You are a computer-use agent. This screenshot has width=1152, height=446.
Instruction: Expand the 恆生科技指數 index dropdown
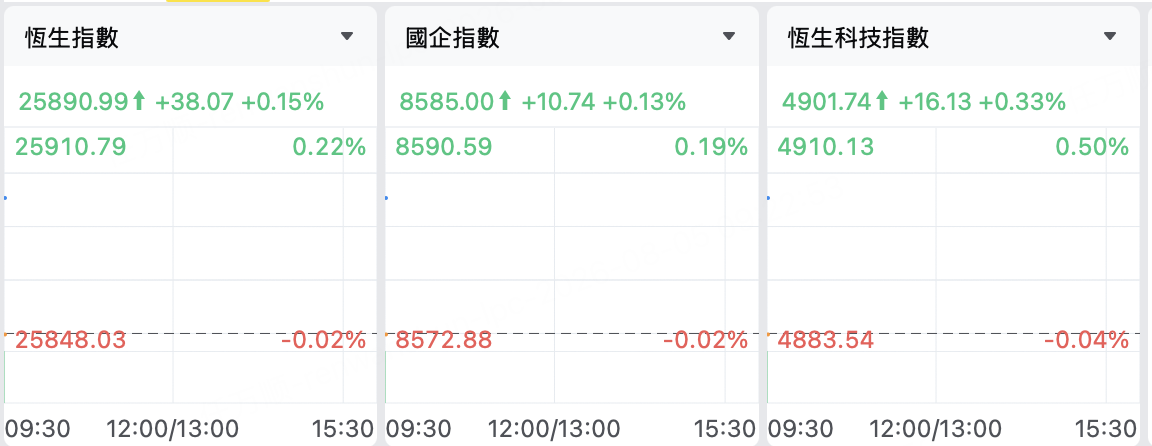coord(1110,37)
